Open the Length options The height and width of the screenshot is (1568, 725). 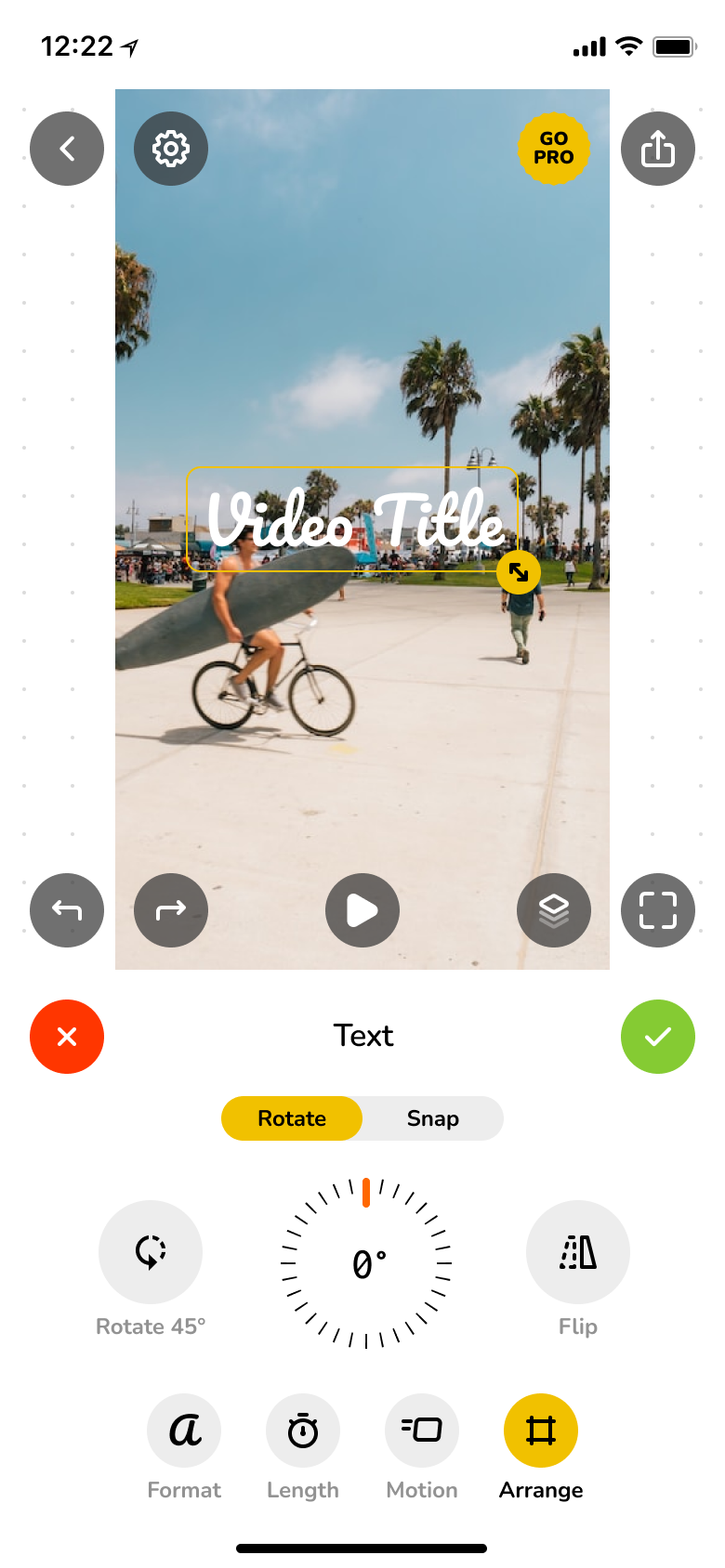point(303,1431)
